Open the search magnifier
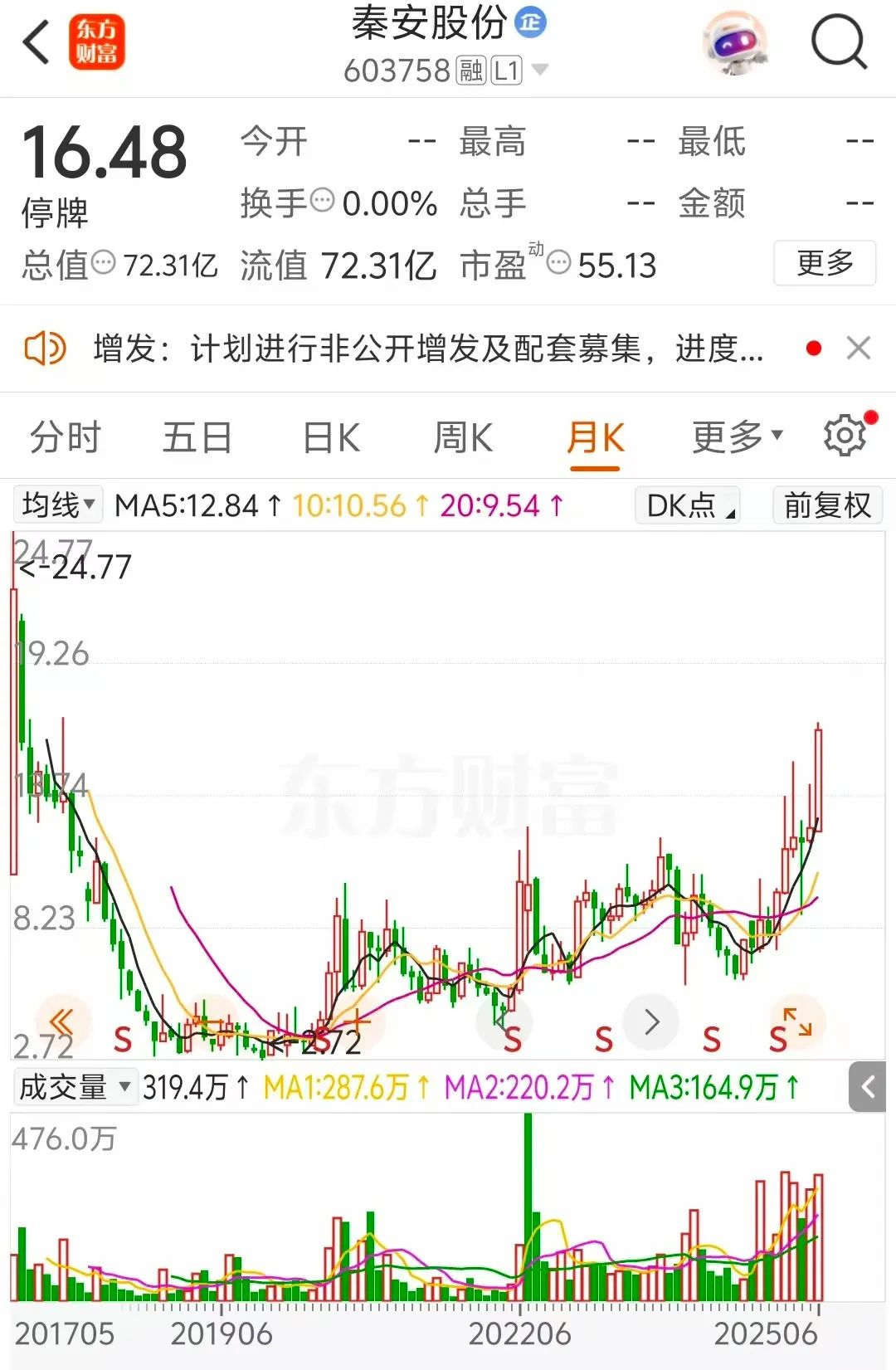The width and height of the screenshot is (896, 1370). (x=838, y=41)
